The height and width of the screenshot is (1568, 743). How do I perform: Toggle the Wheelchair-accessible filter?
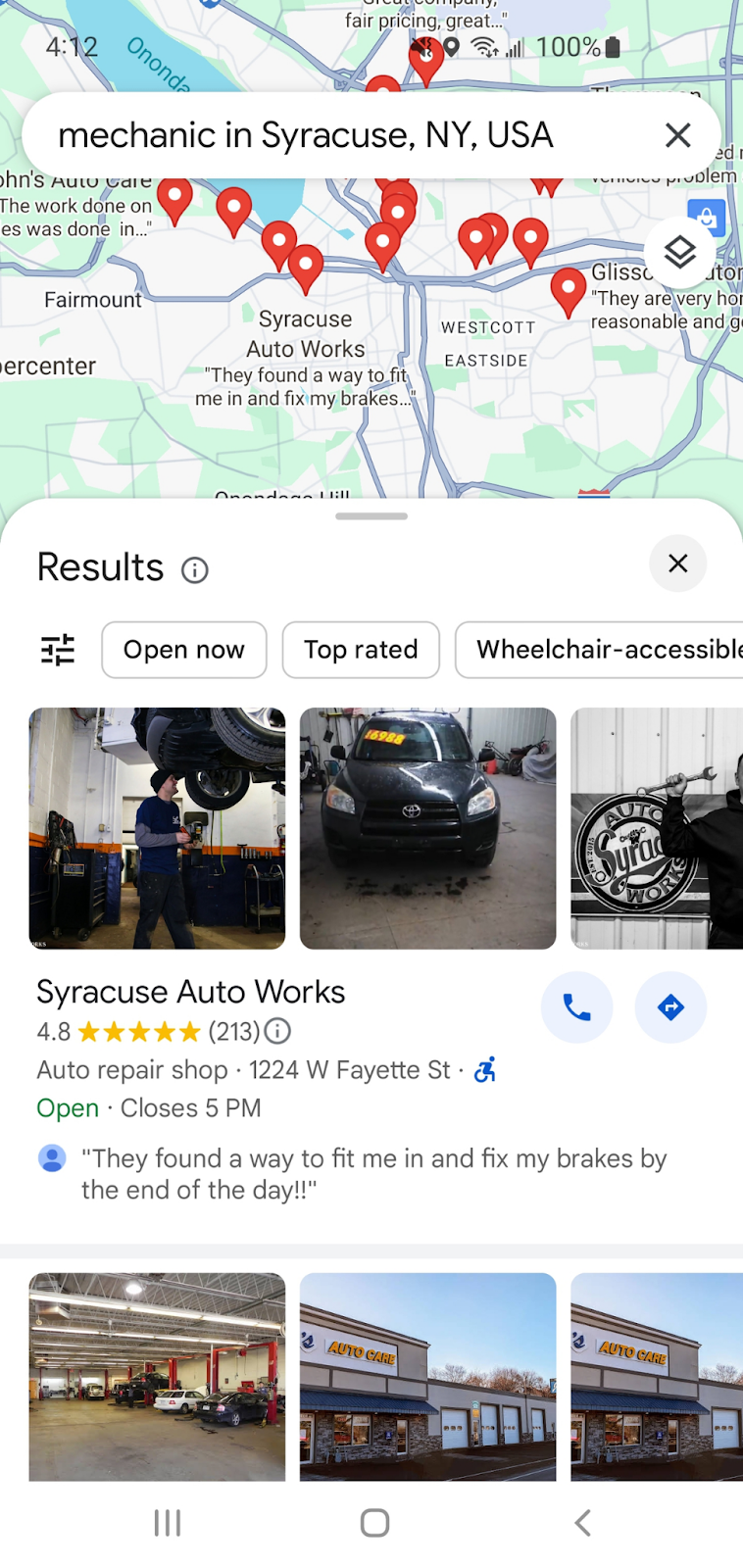(x=608, y=650)
